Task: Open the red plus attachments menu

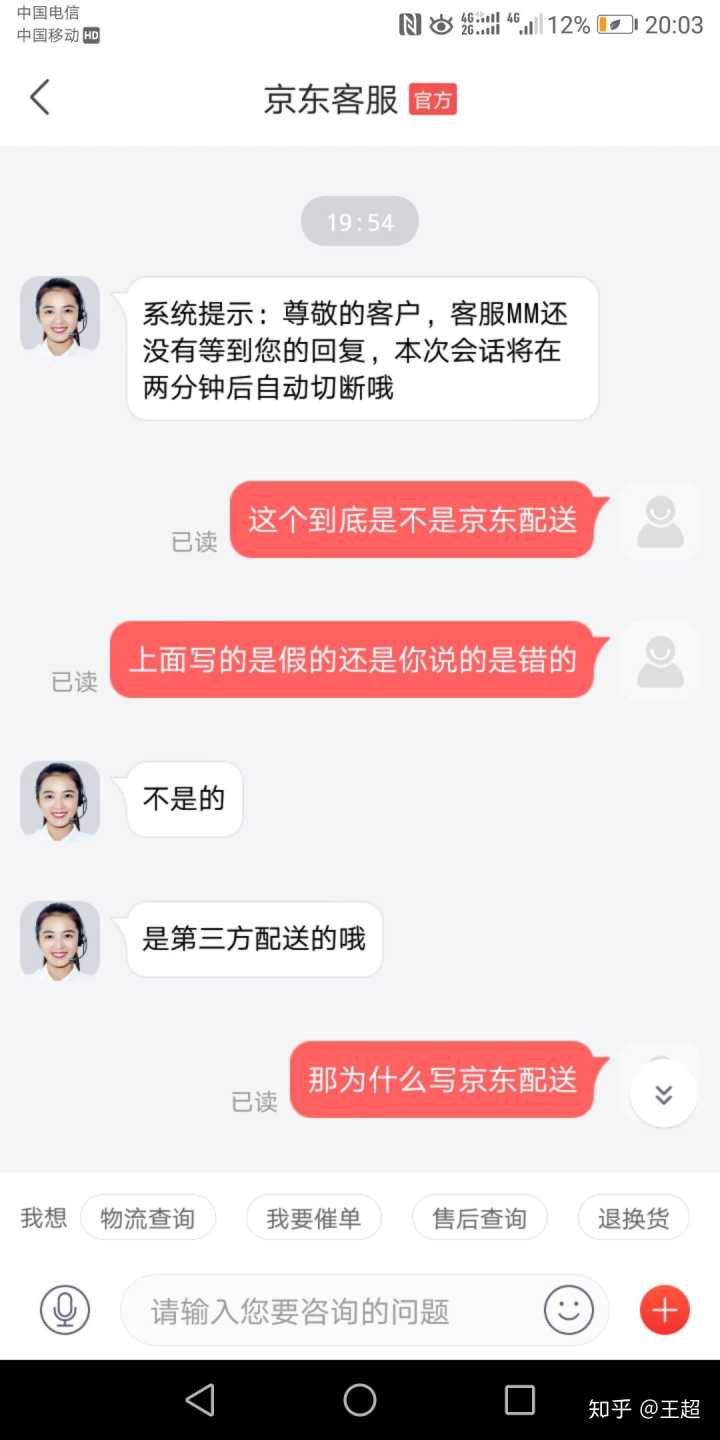Action: (665, 1309)
